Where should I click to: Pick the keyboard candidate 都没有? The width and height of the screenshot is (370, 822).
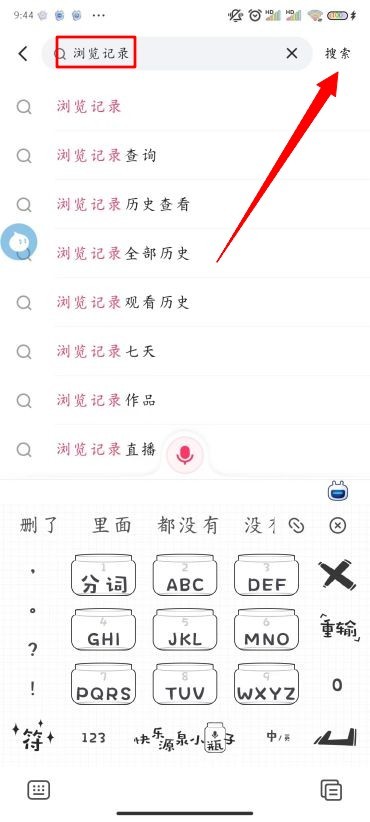[x=187, y=525]
